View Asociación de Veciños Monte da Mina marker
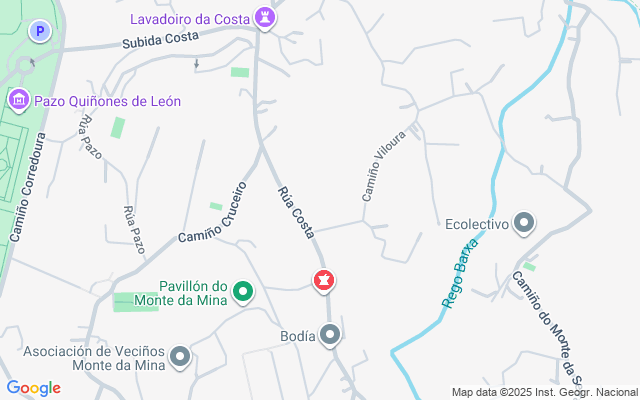This screenshot has height=400, width=640. [180, 356]
